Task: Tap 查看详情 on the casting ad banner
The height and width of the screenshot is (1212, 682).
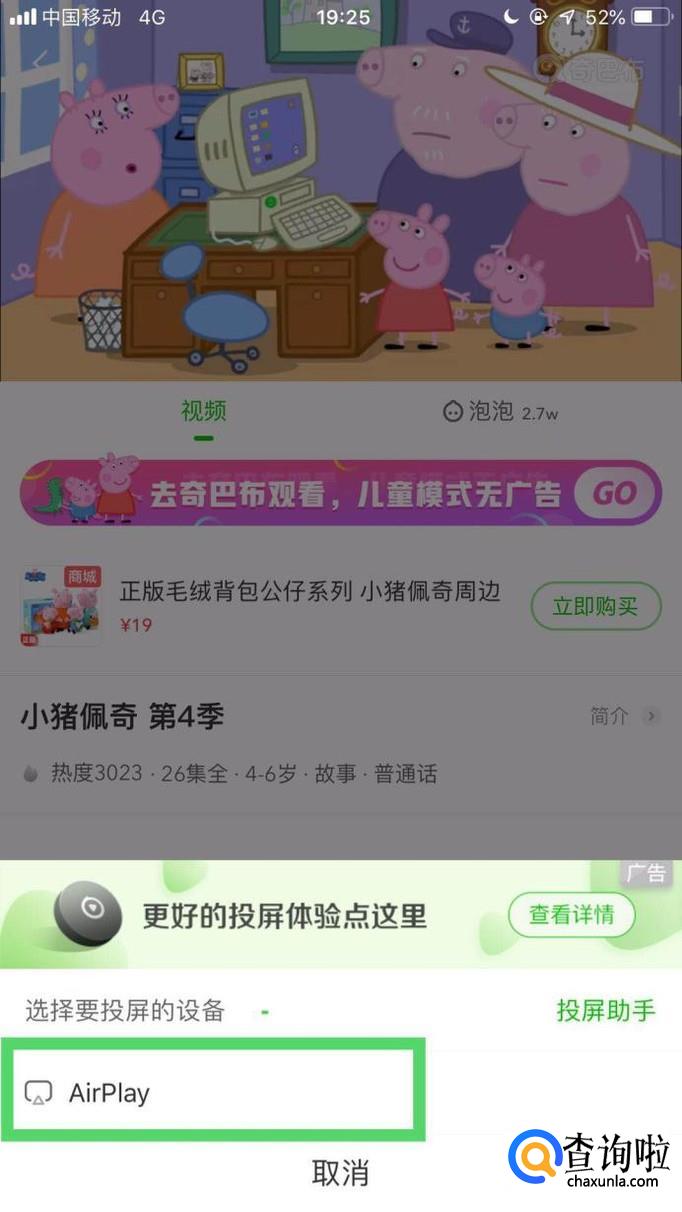Action: (x=571, y=915)
